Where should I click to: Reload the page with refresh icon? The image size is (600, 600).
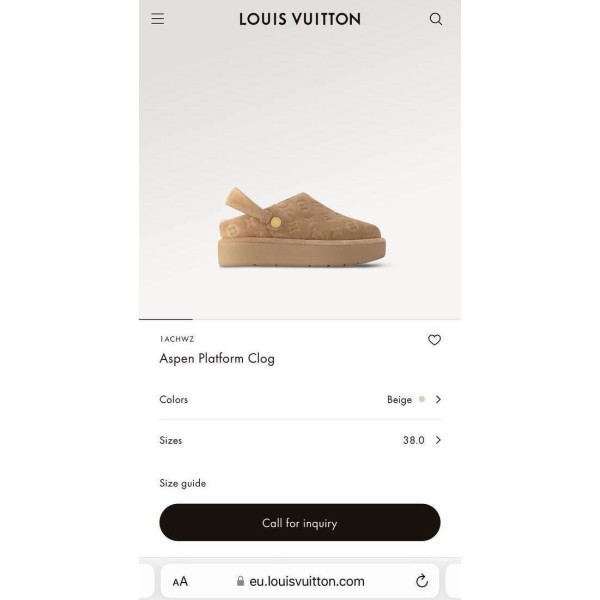(x=422, y=581)
